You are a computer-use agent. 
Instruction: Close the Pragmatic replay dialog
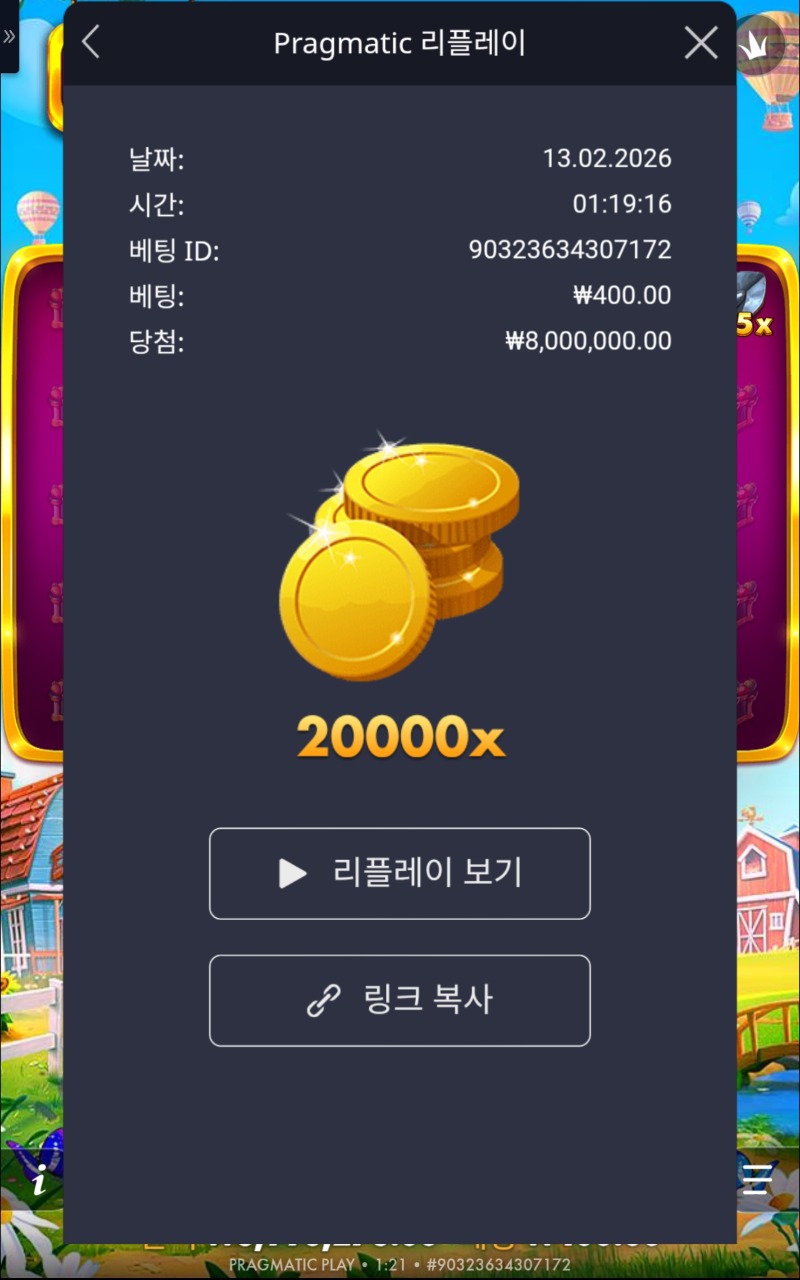point(700,43)
